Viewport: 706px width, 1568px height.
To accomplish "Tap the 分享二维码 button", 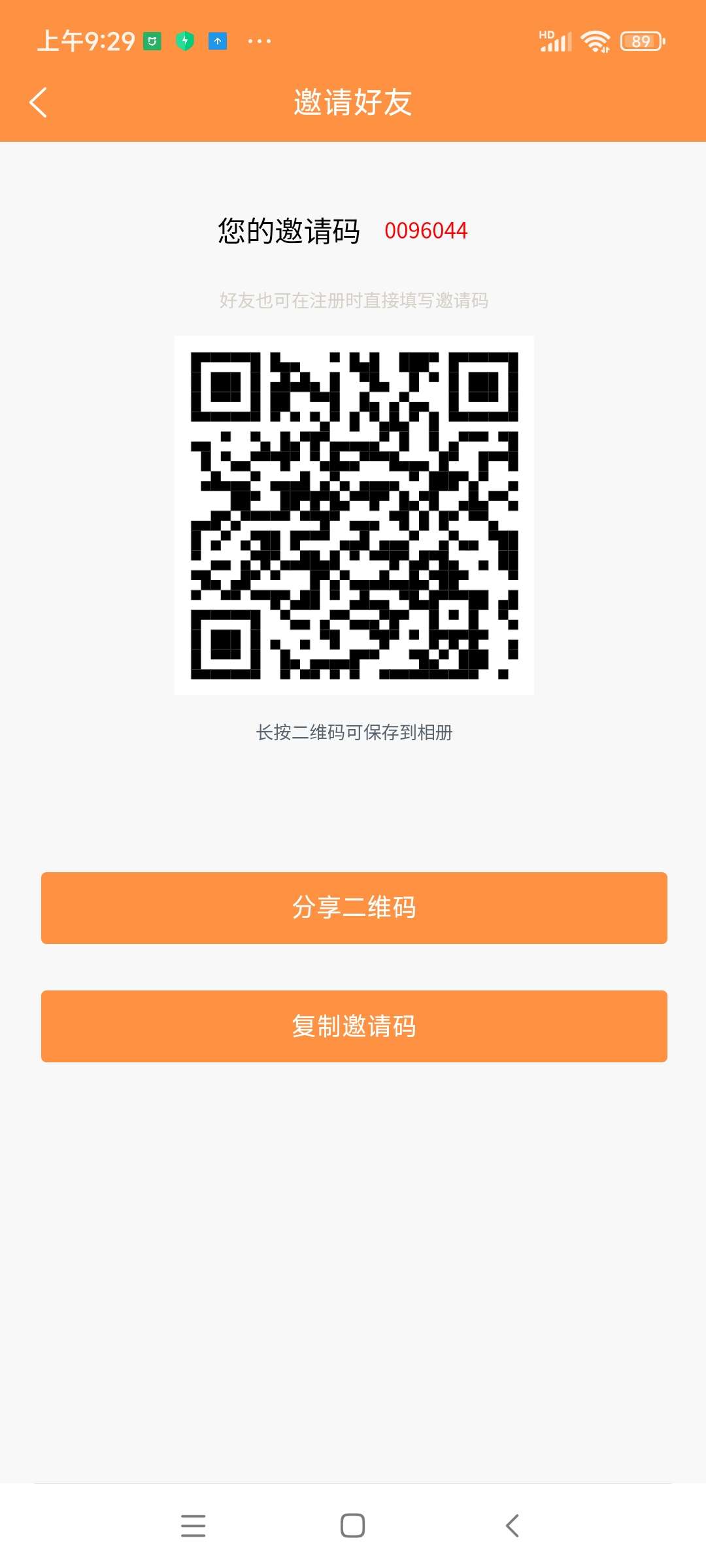I will [354, 907].
